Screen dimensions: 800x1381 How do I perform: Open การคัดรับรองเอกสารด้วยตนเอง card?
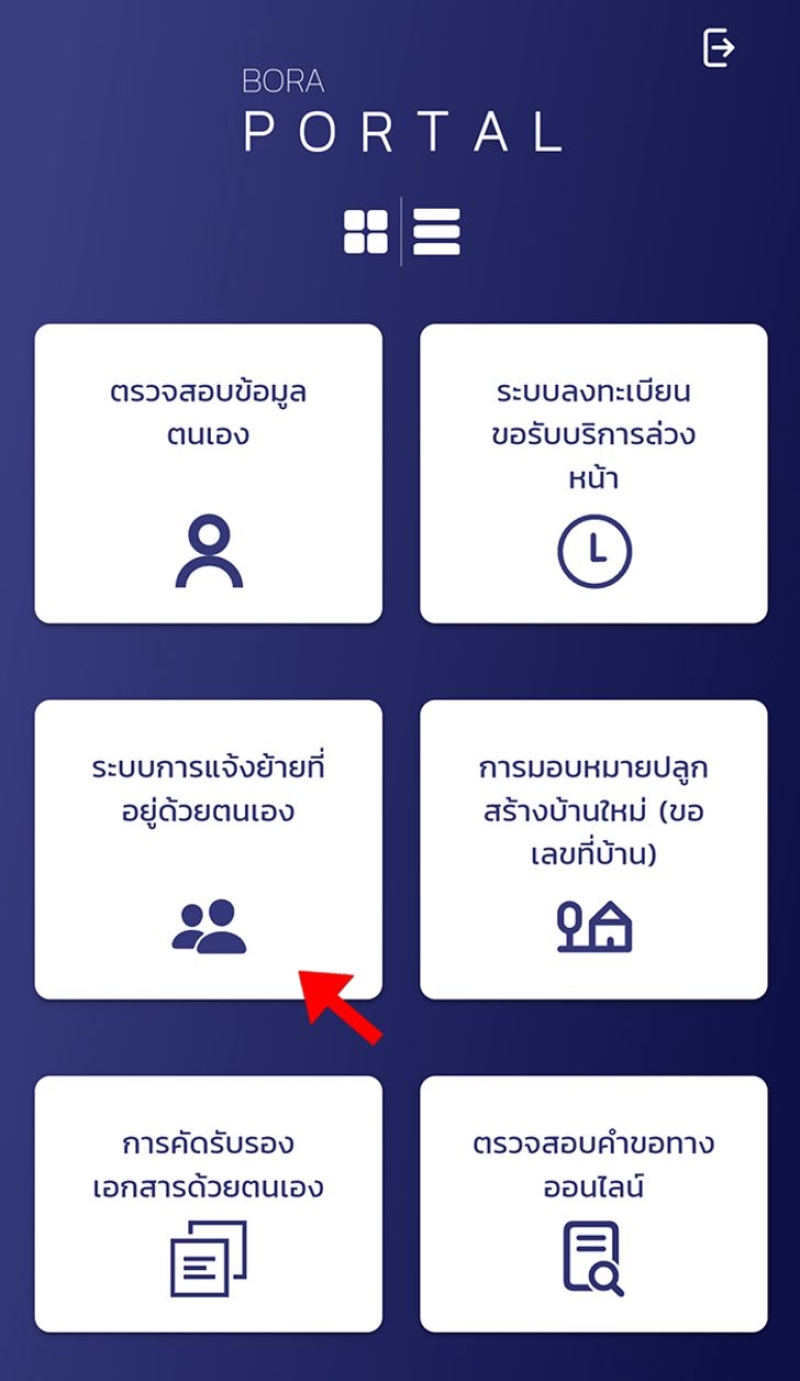(208, 1203)
